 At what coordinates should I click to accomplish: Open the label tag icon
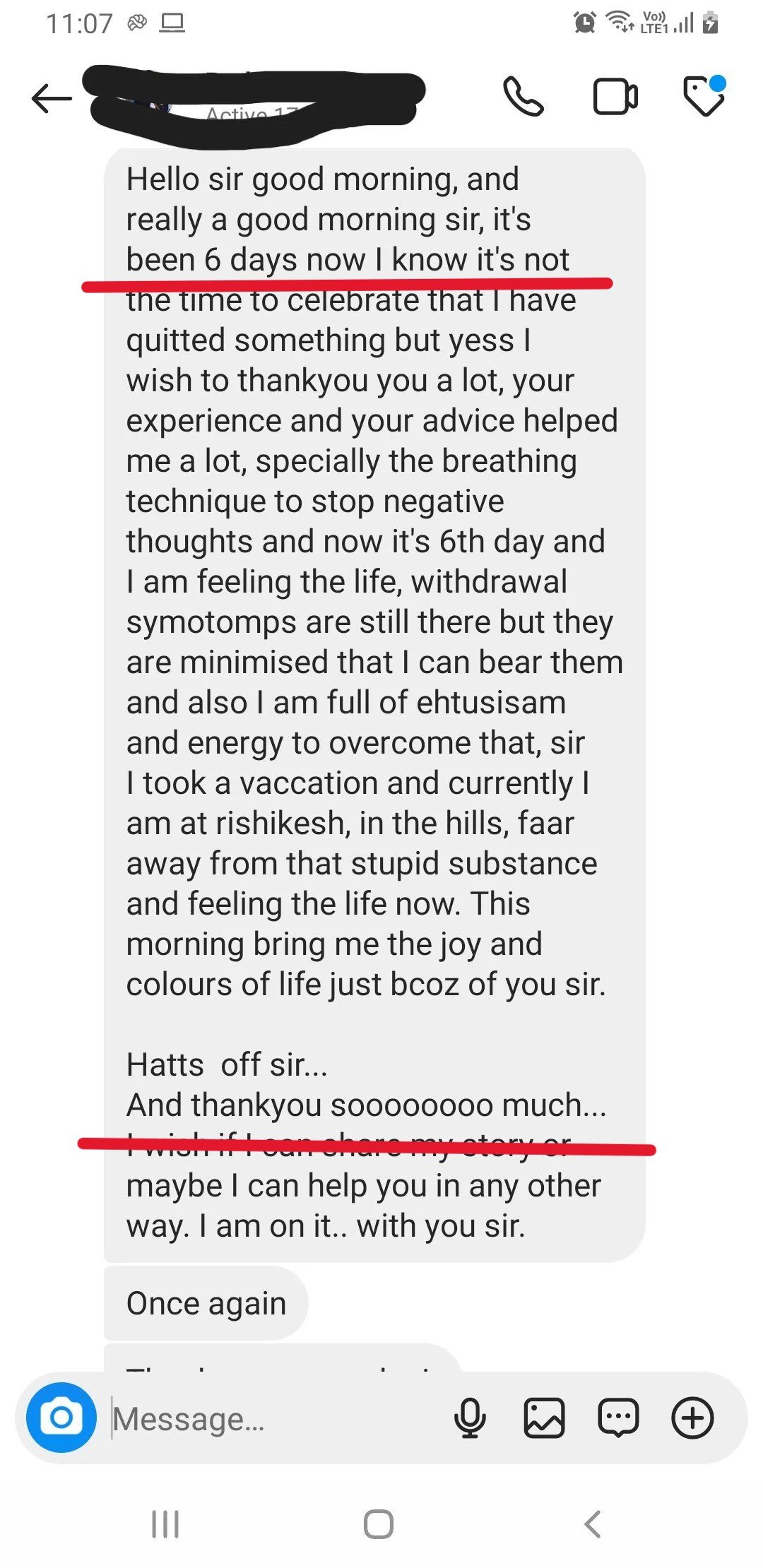[x=704, y=96]
